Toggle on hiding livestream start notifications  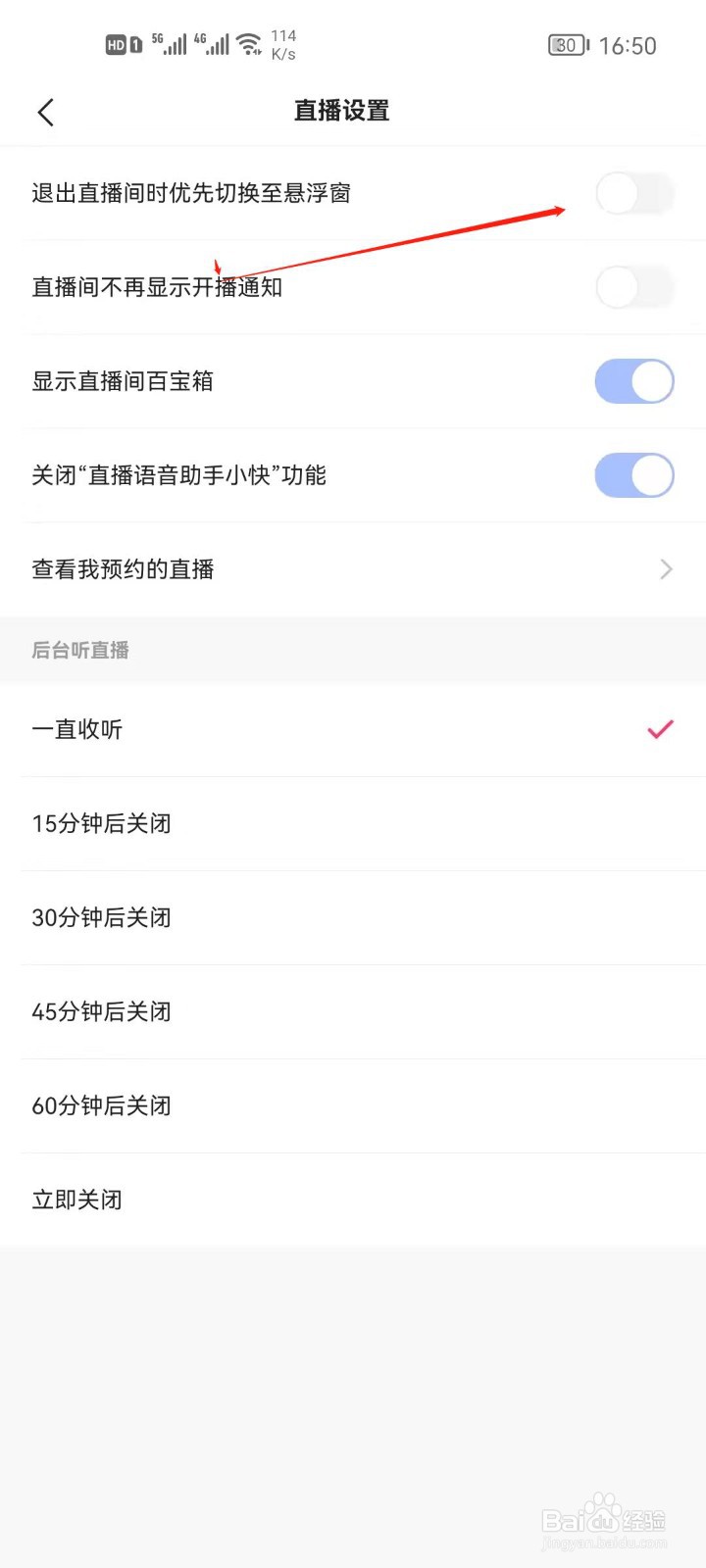tap(634, 287)
